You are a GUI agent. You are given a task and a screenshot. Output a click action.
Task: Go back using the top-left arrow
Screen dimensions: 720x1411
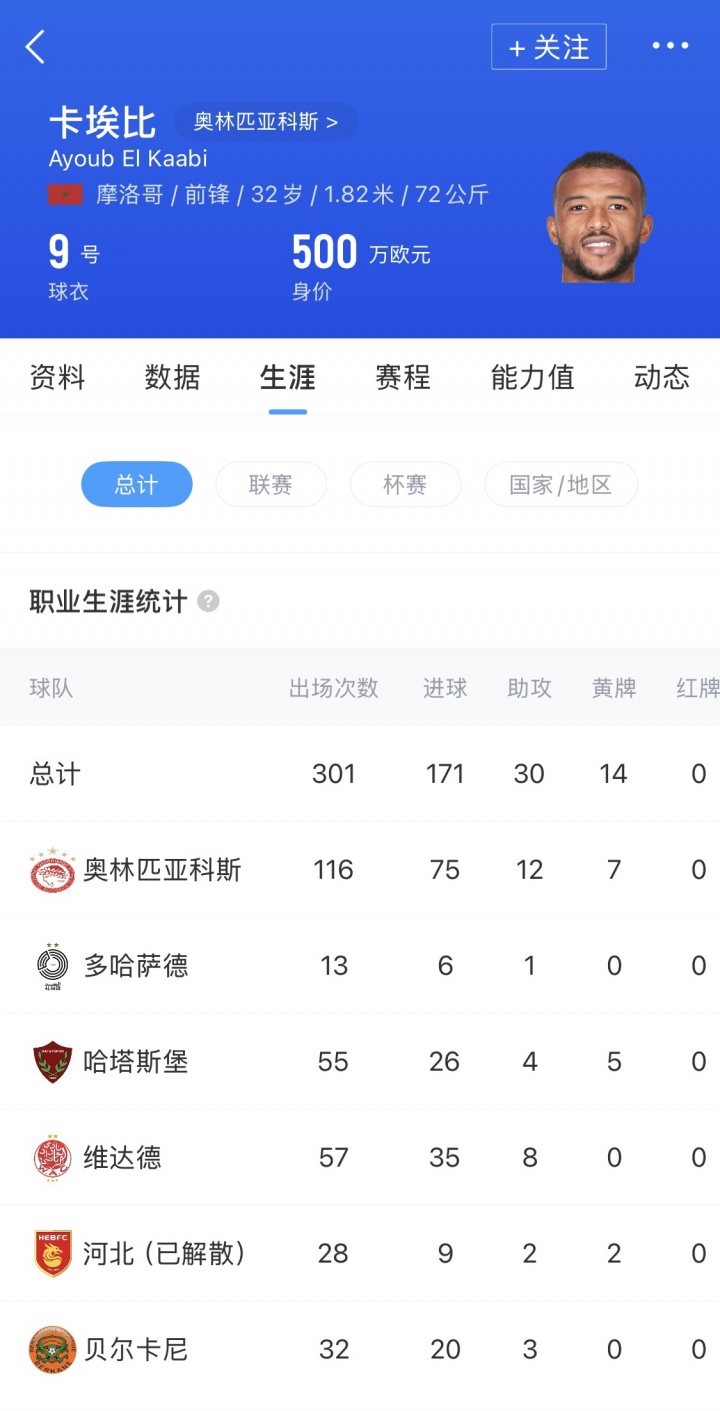36,47
